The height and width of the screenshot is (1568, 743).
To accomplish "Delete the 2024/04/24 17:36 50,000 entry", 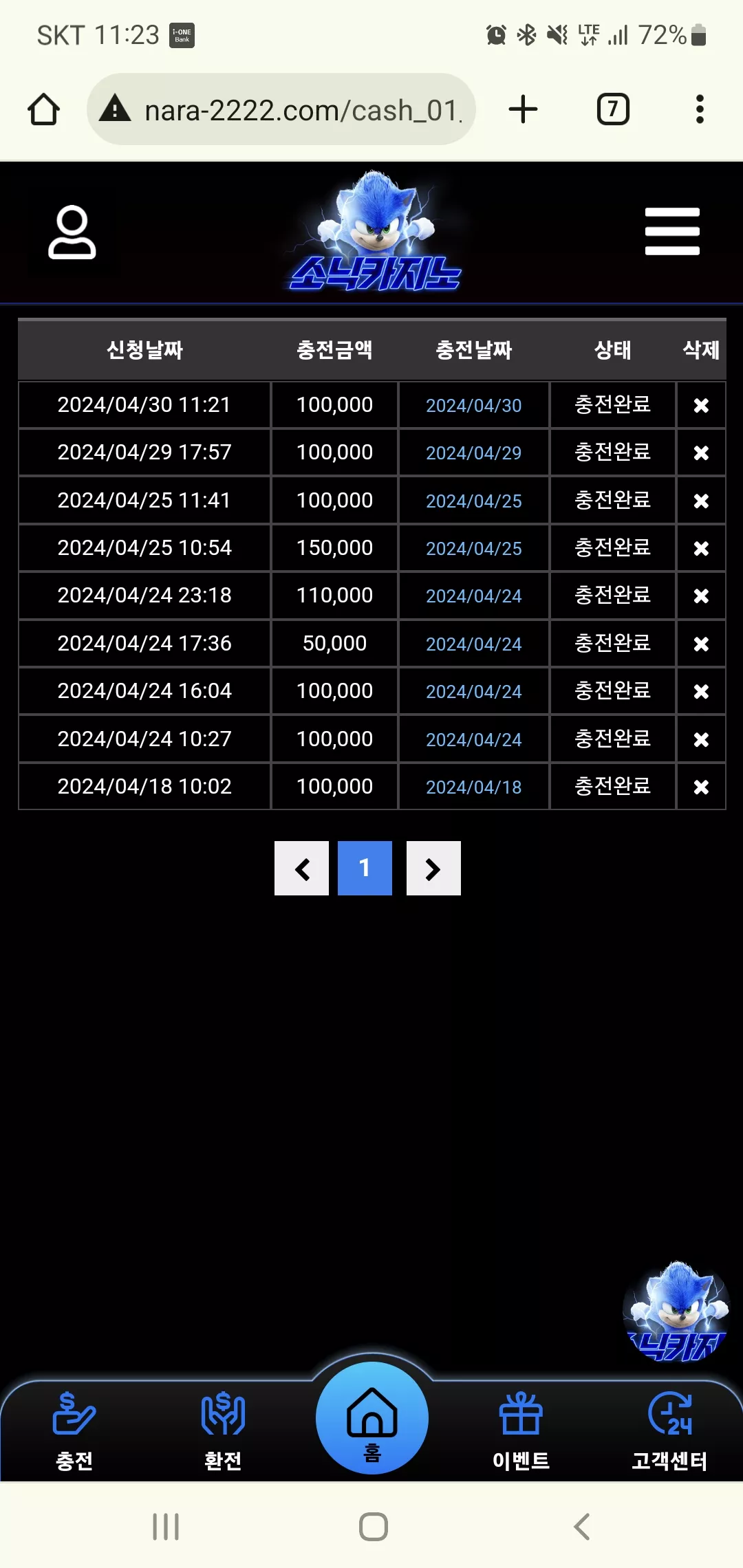I will click(x=701, y=644).
